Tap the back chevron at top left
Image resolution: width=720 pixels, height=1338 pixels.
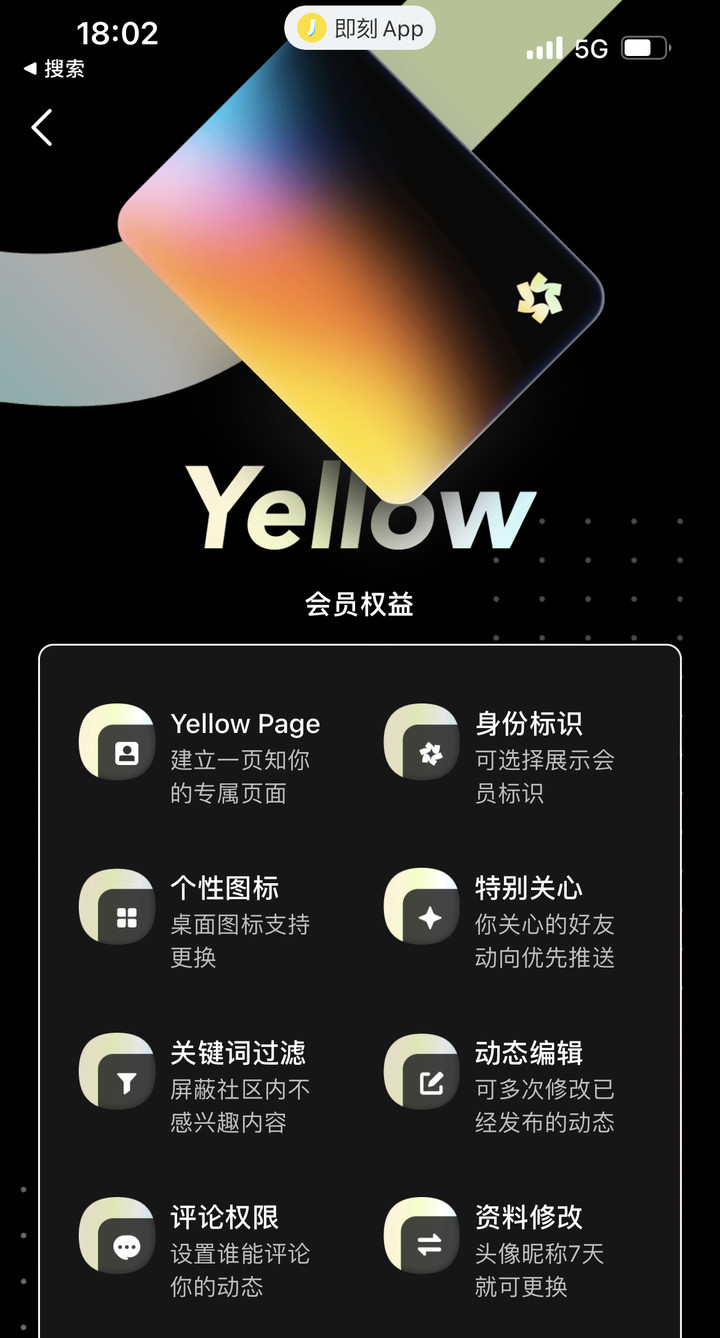[40, 129]
